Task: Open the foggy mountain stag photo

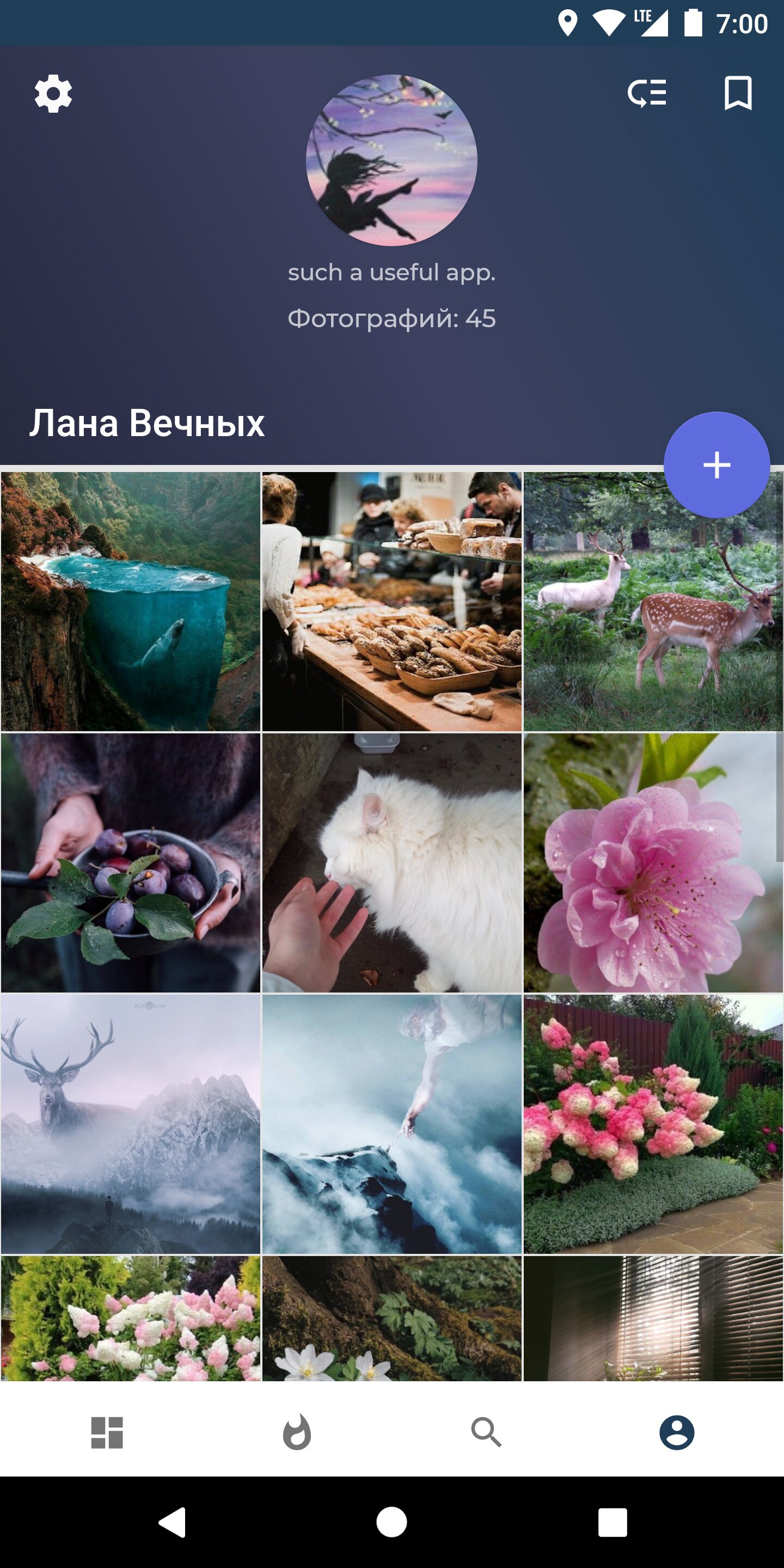Action: 130,1124
